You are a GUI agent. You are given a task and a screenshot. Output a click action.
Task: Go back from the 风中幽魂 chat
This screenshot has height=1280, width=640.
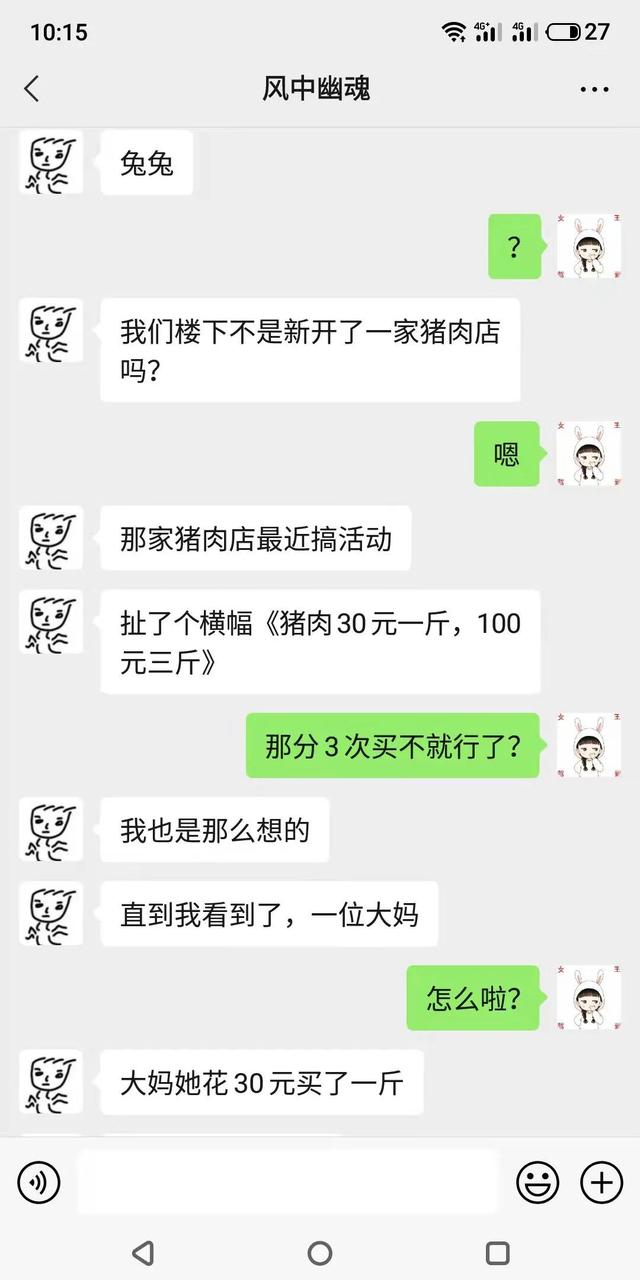tap(32, 88)
